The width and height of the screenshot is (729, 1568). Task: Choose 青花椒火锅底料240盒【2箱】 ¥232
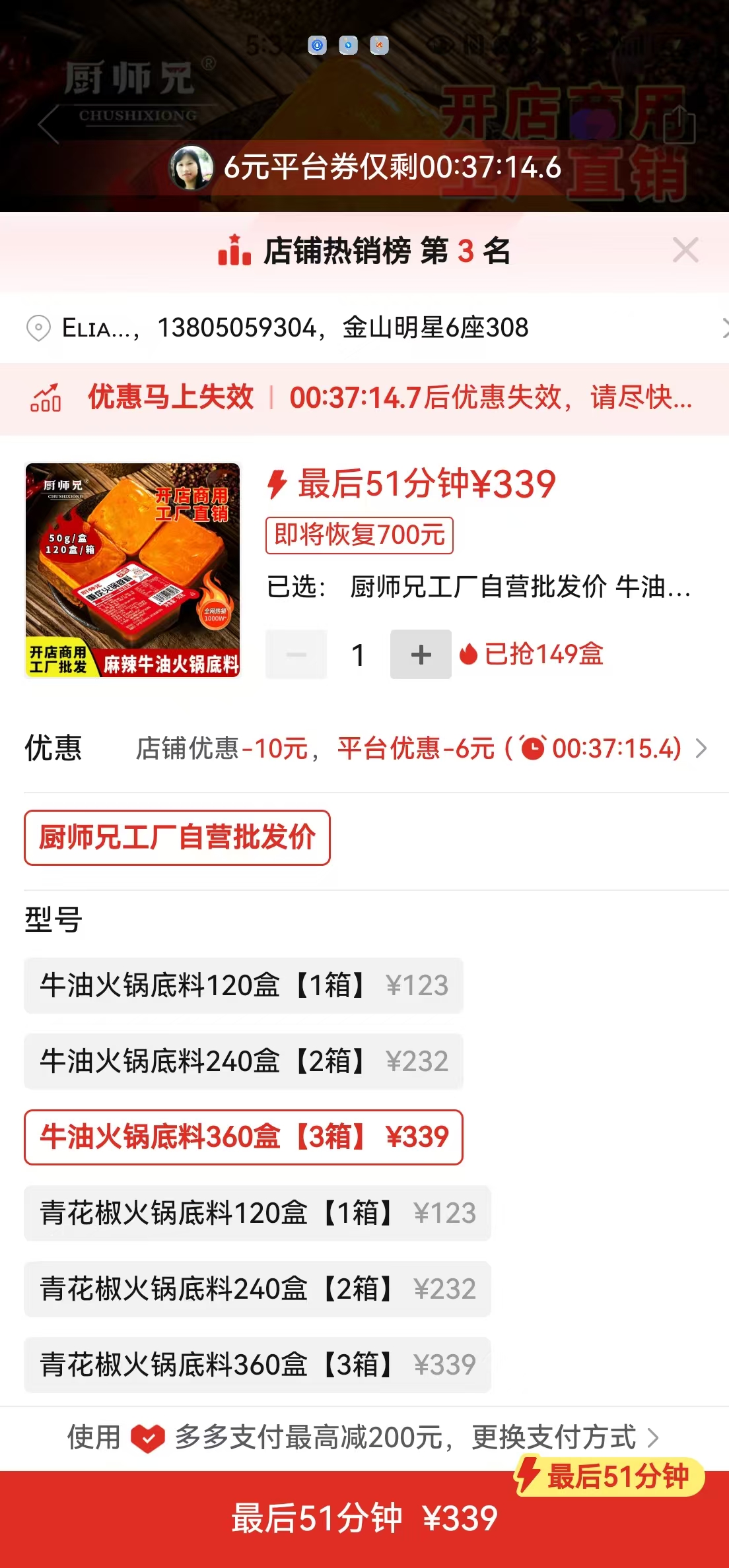pos(258,1289)
